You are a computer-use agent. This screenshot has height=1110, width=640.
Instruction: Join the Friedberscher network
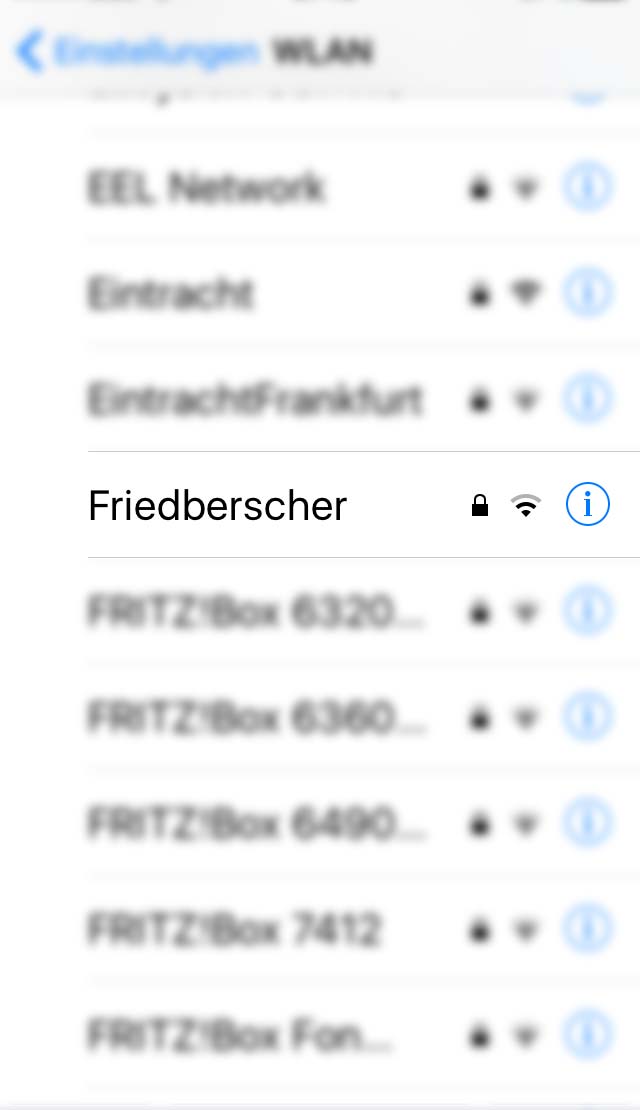[x=217, y=506]
